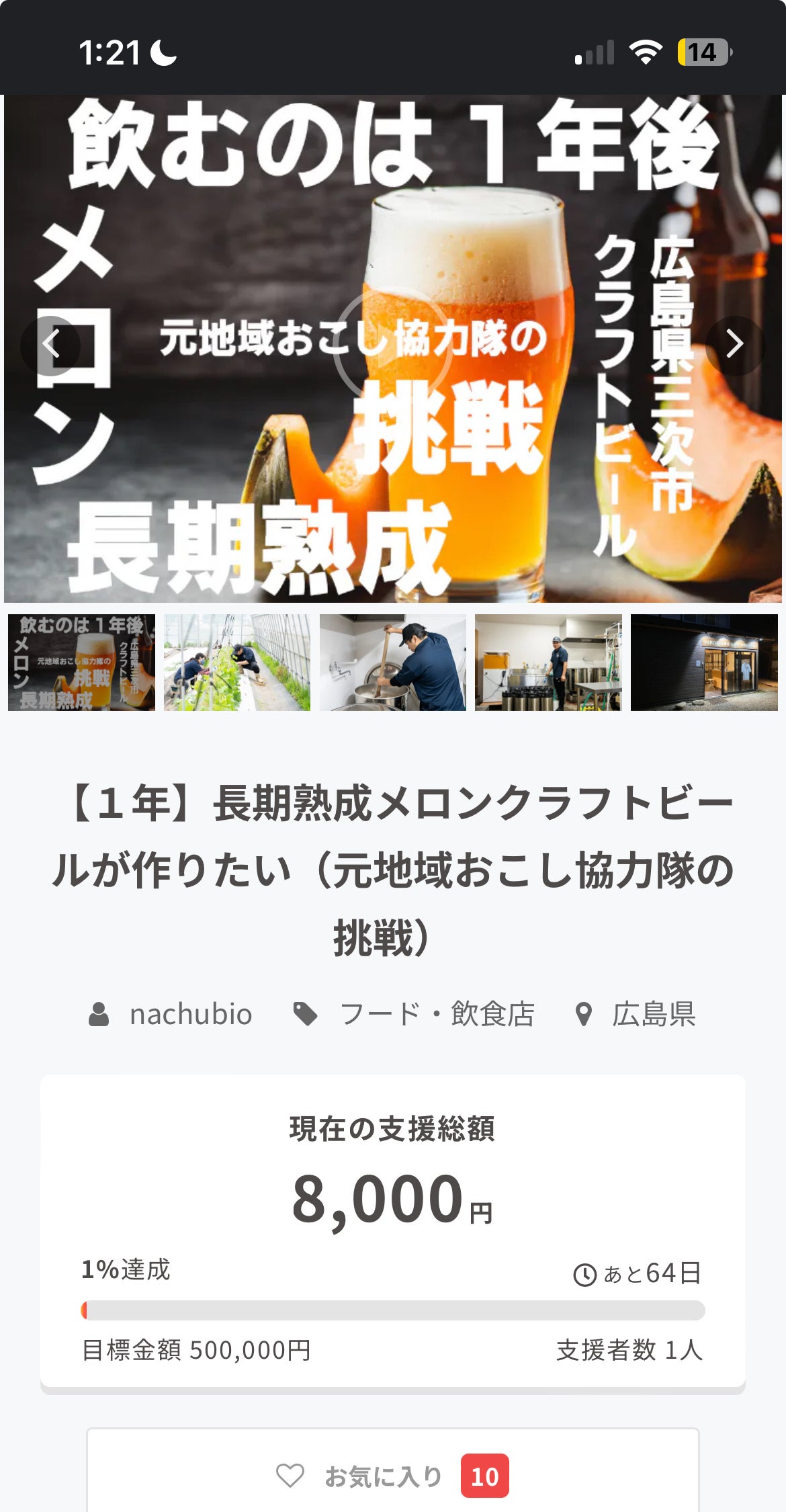Open the nachubio owner profile

[190, 1014]
